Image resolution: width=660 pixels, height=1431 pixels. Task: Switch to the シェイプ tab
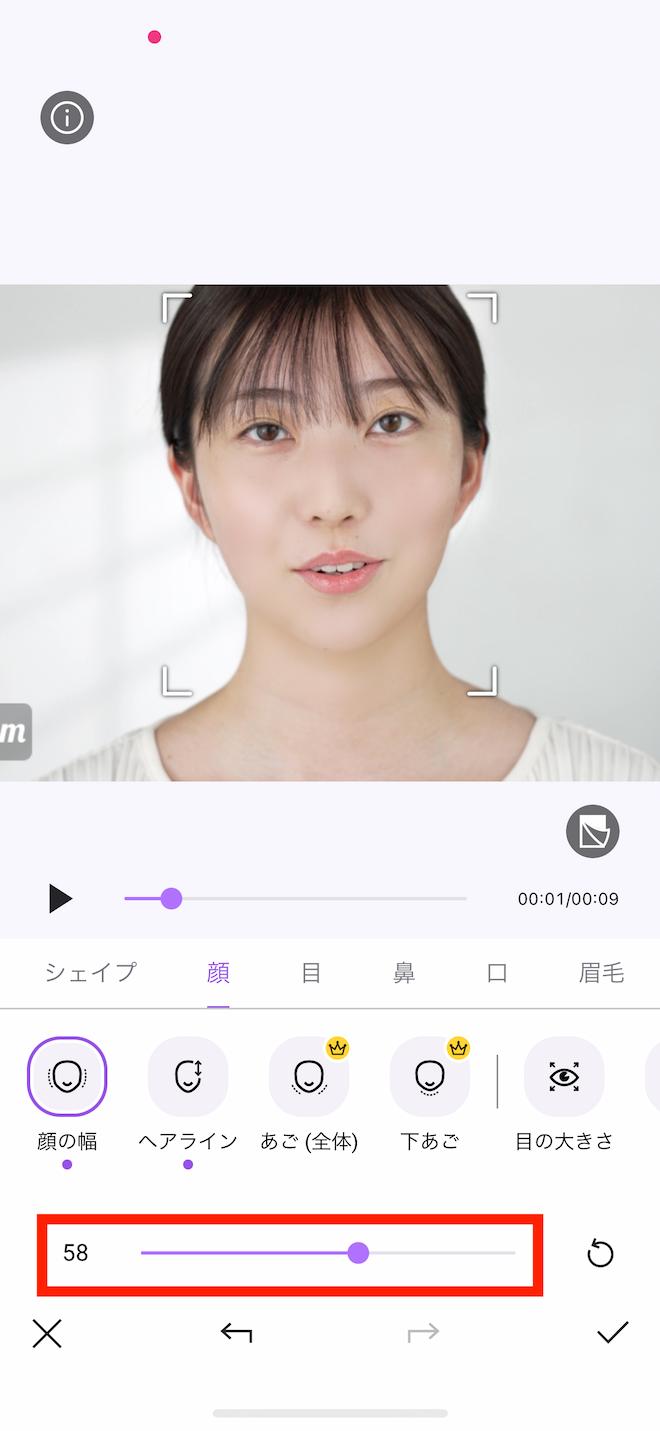[x=91, y=973]
